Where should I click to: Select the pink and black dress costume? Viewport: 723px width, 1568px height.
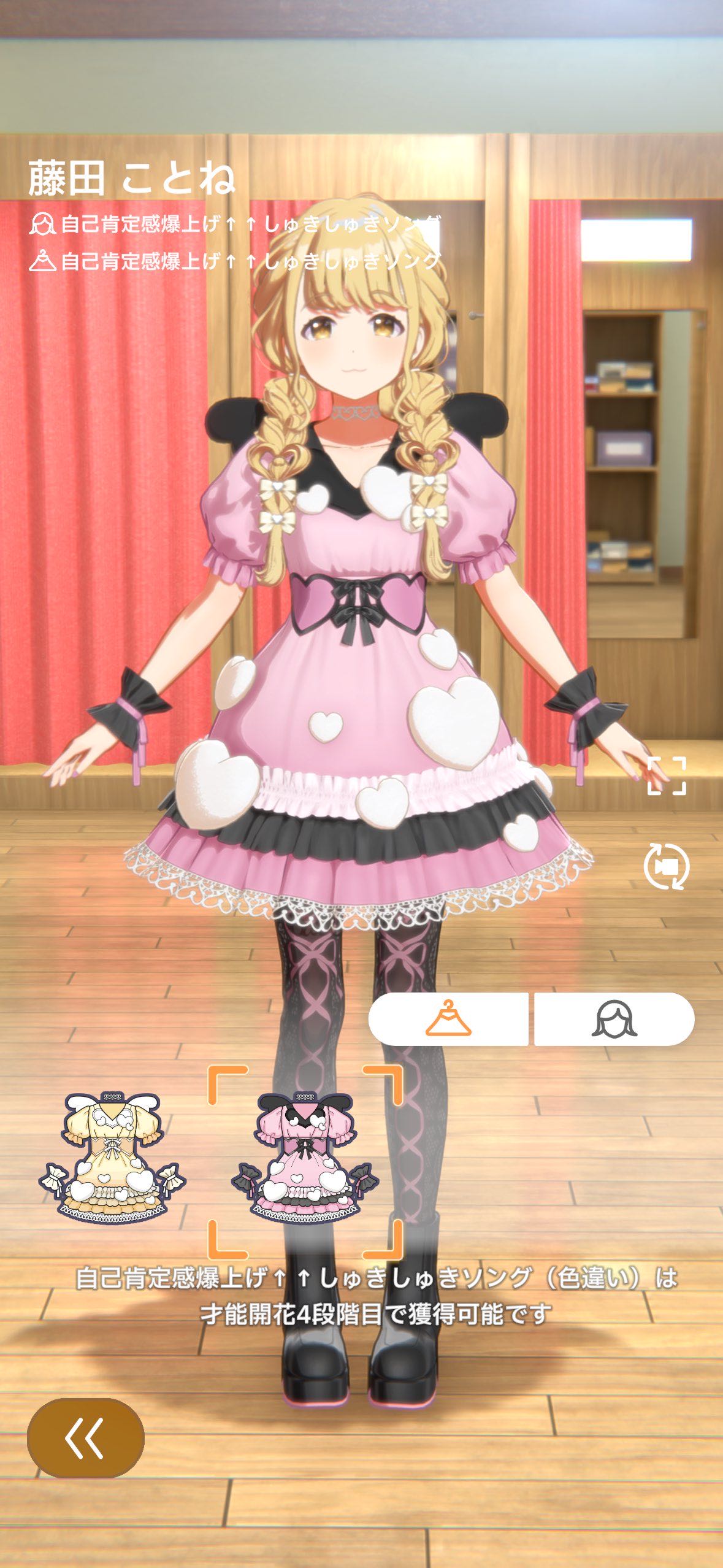(305, 1157)
